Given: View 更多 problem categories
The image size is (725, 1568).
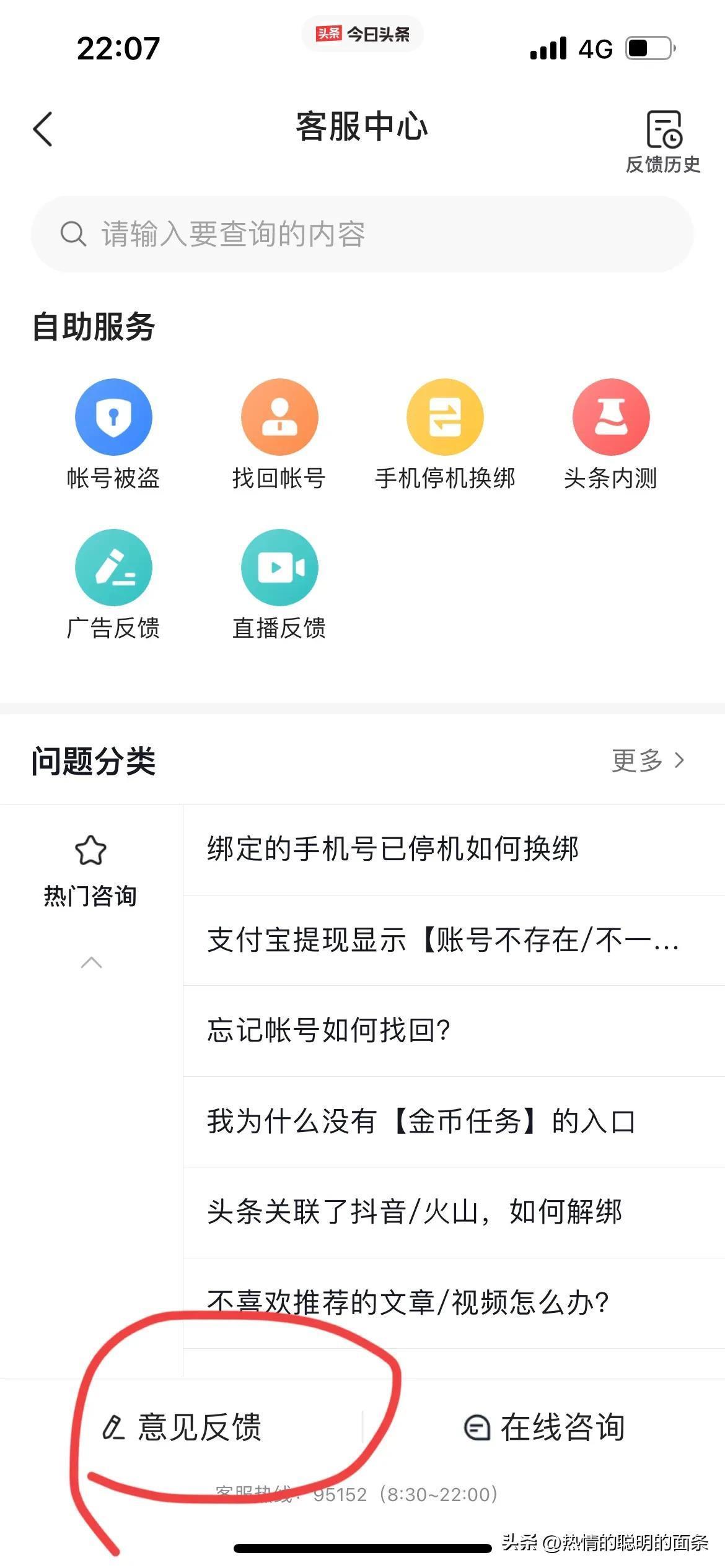Looking at the screenshot, I should tap(648, 760).
